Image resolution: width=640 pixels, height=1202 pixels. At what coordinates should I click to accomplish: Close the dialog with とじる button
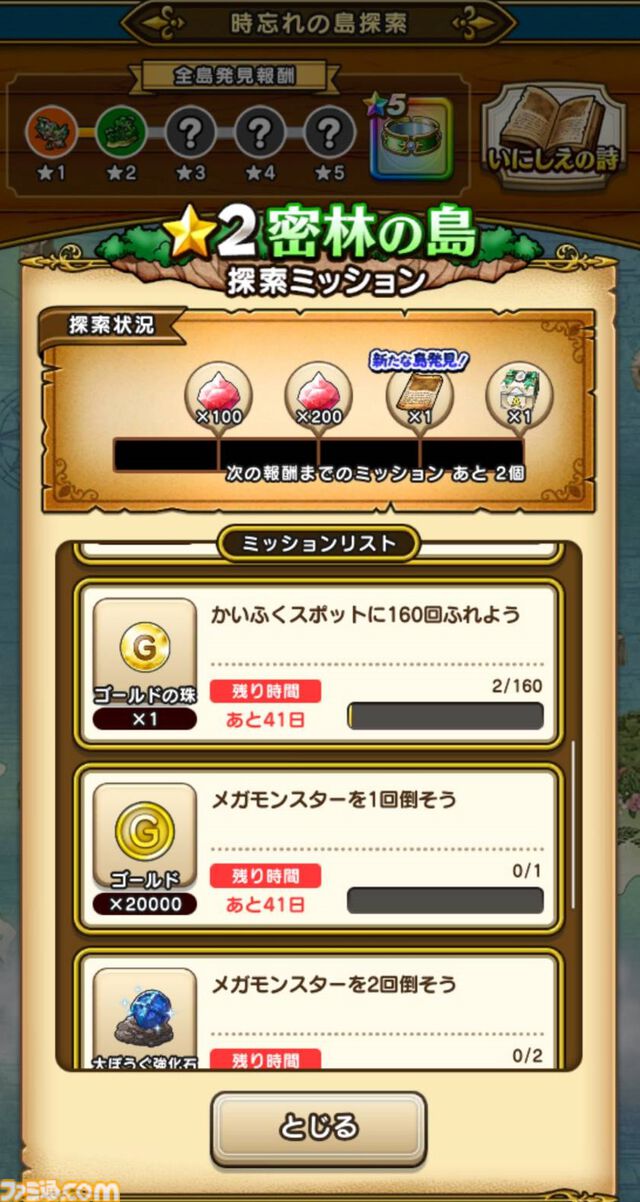(x=318, y=1128)
